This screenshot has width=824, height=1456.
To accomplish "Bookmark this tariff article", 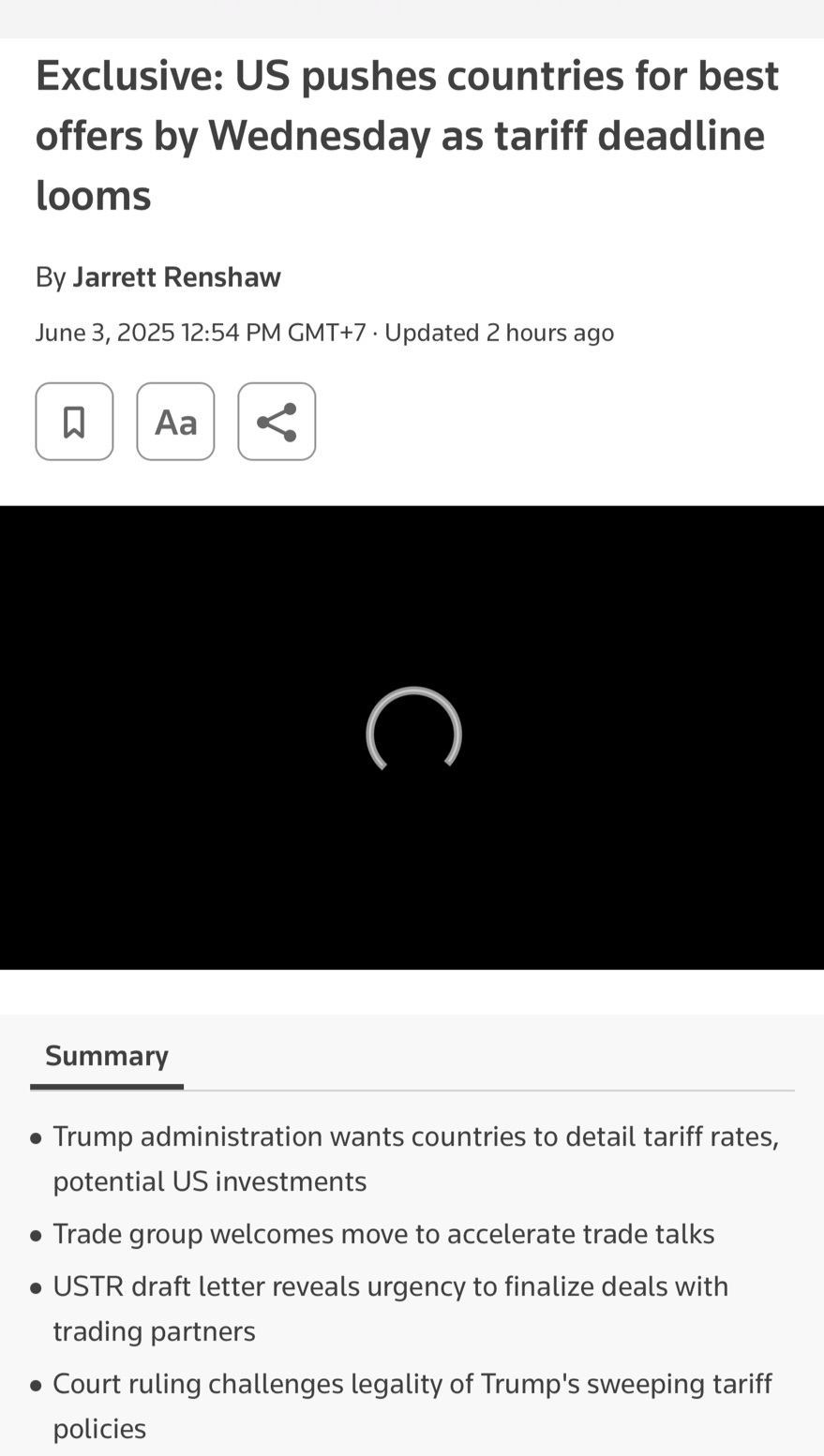I will coord(74,422).
